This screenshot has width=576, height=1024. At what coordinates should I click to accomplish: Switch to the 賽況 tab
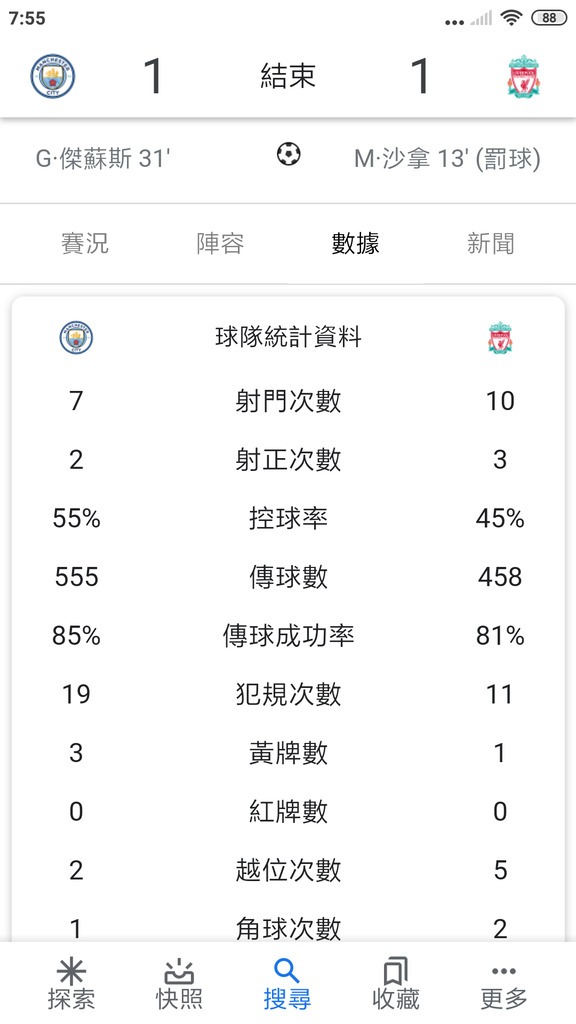pos(85,244)
